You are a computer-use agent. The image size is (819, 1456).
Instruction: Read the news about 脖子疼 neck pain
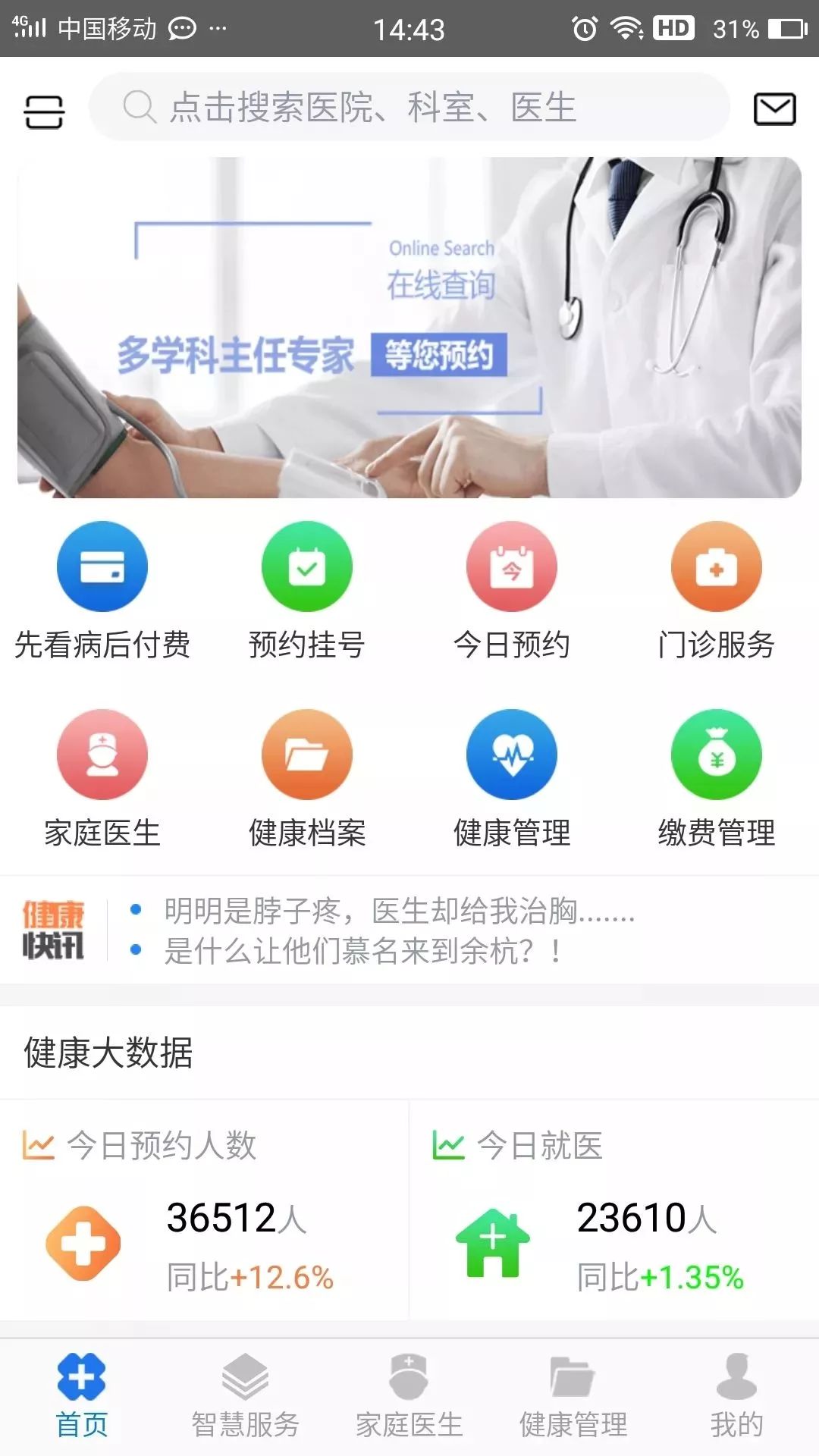tap(399, 911)
